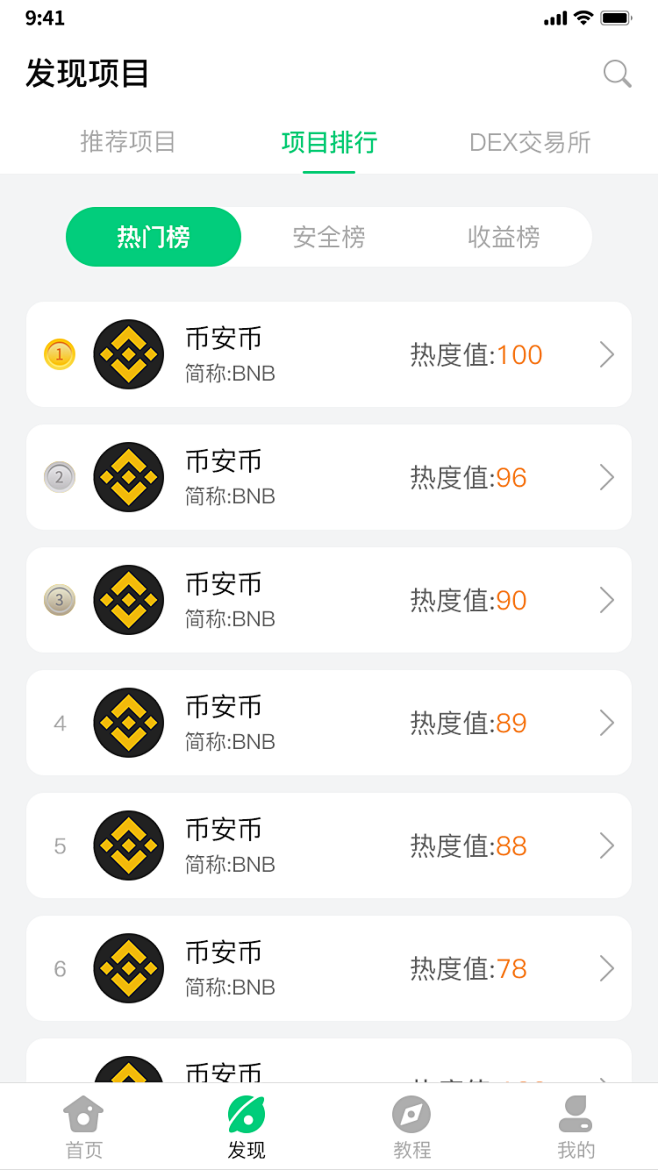The image size is (658, 1170).
Task: Switch to the 我的 tab
Action: (x=576, y=1127)
